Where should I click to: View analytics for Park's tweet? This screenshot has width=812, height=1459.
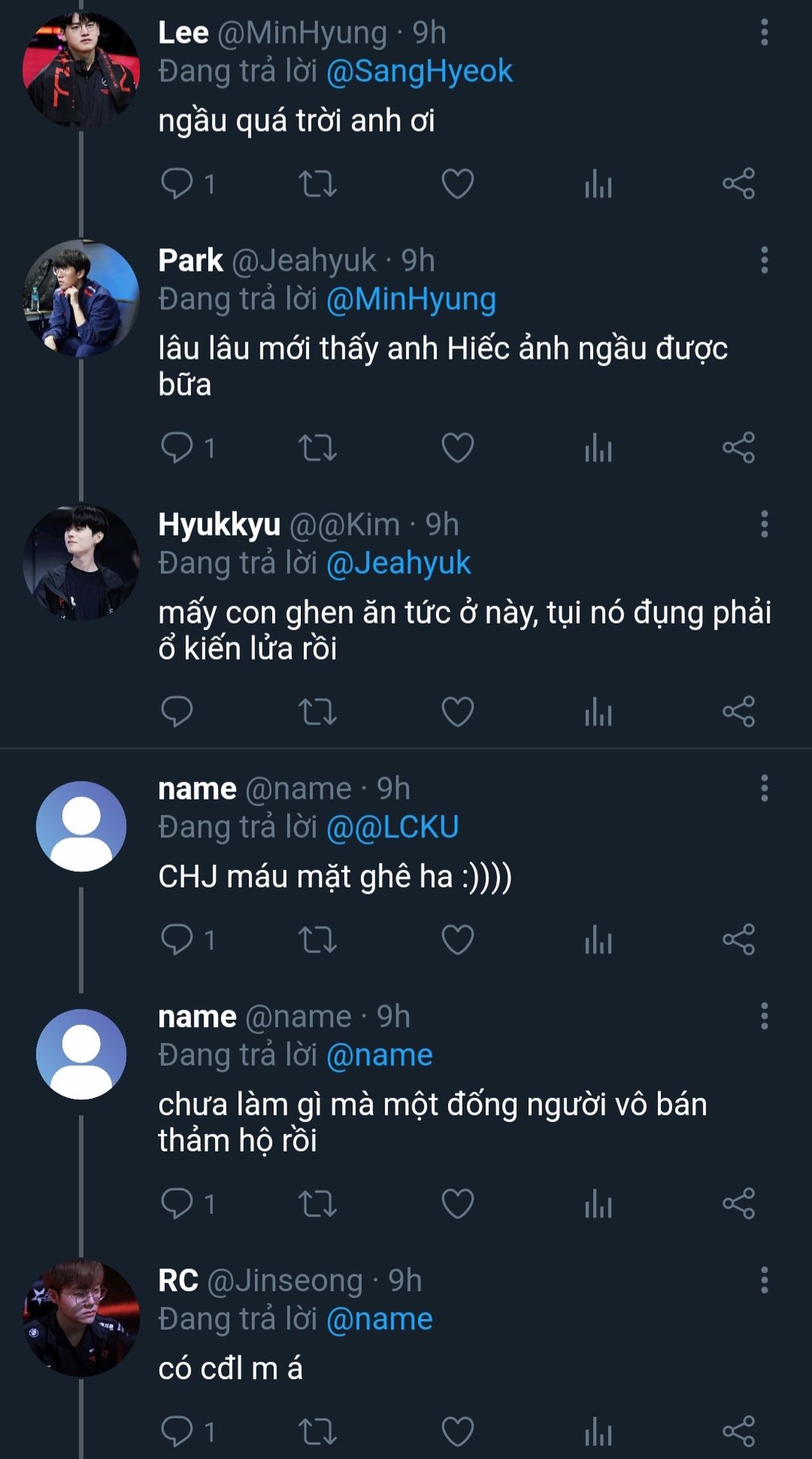(599, 448)
